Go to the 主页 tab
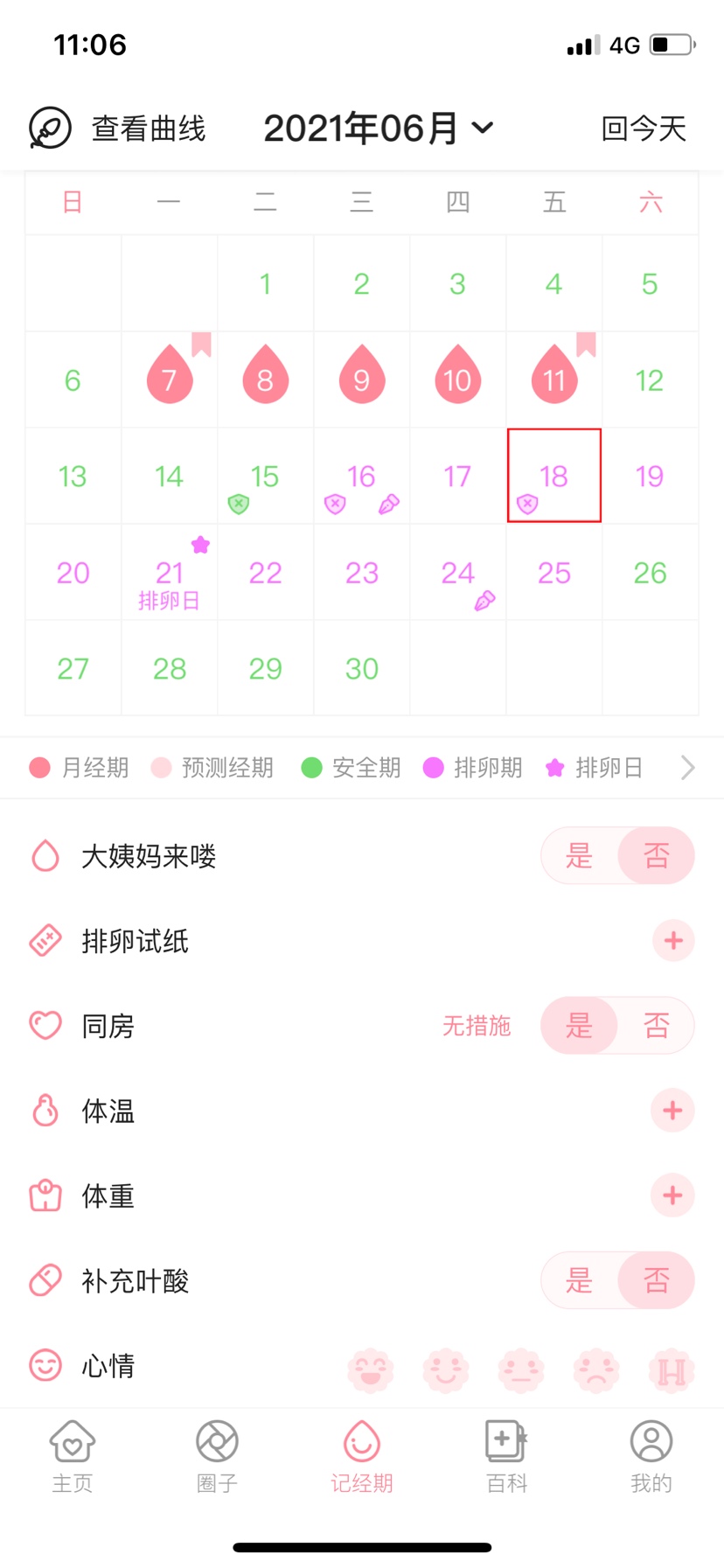 [73, 1456]
